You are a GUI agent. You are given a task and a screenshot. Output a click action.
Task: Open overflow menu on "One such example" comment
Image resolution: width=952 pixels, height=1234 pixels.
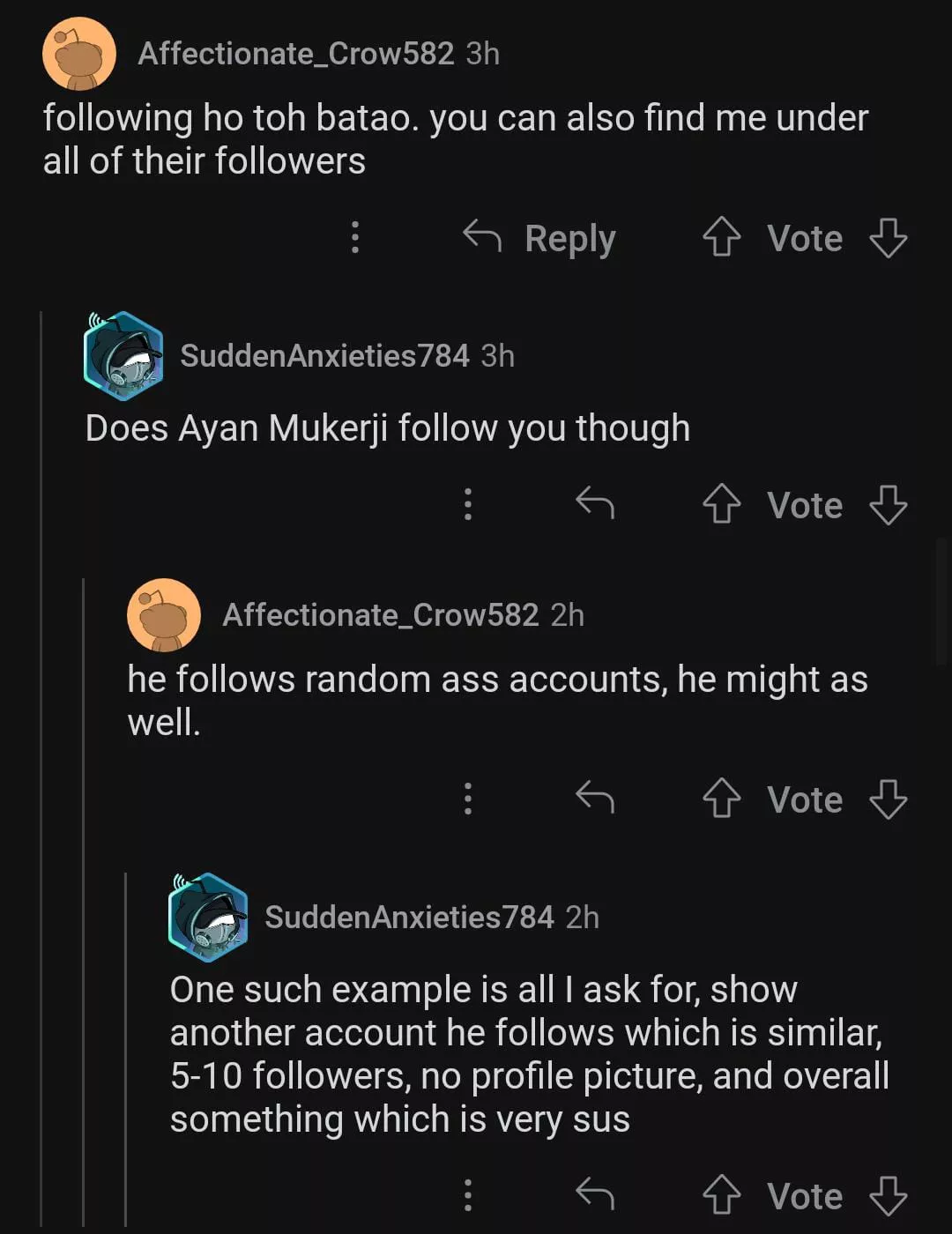(468, 1195)
